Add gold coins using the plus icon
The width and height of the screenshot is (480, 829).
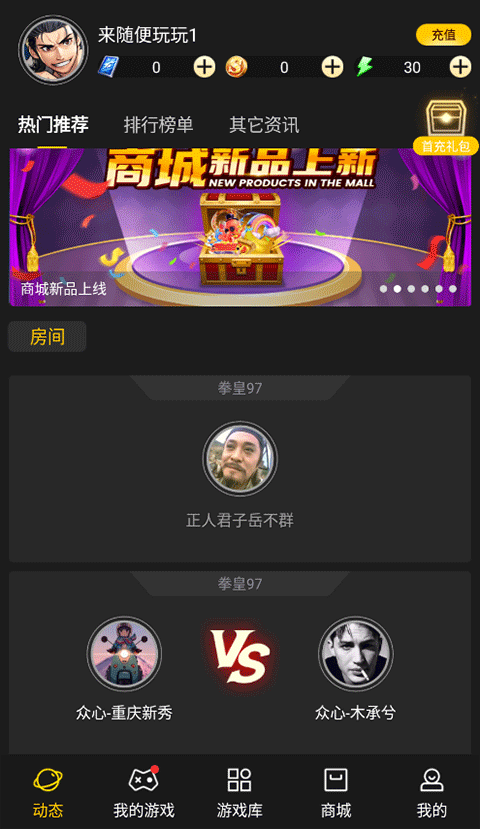pos(333,67)
